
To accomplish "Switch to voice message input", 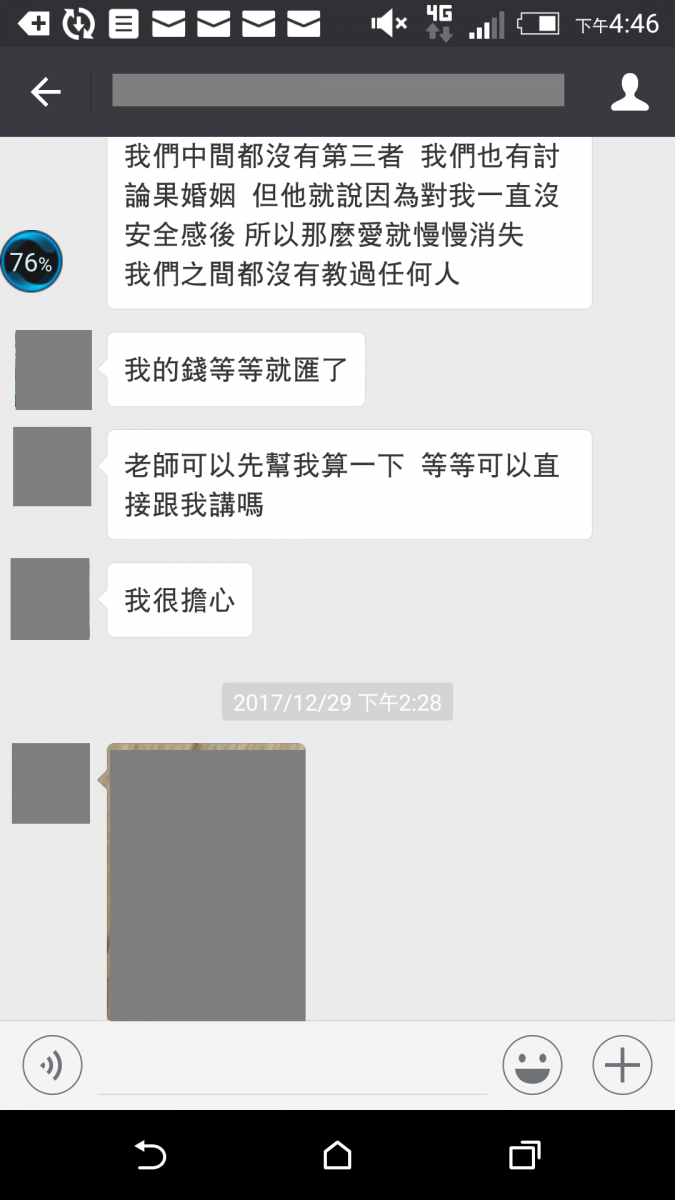I will [52, 1065].
